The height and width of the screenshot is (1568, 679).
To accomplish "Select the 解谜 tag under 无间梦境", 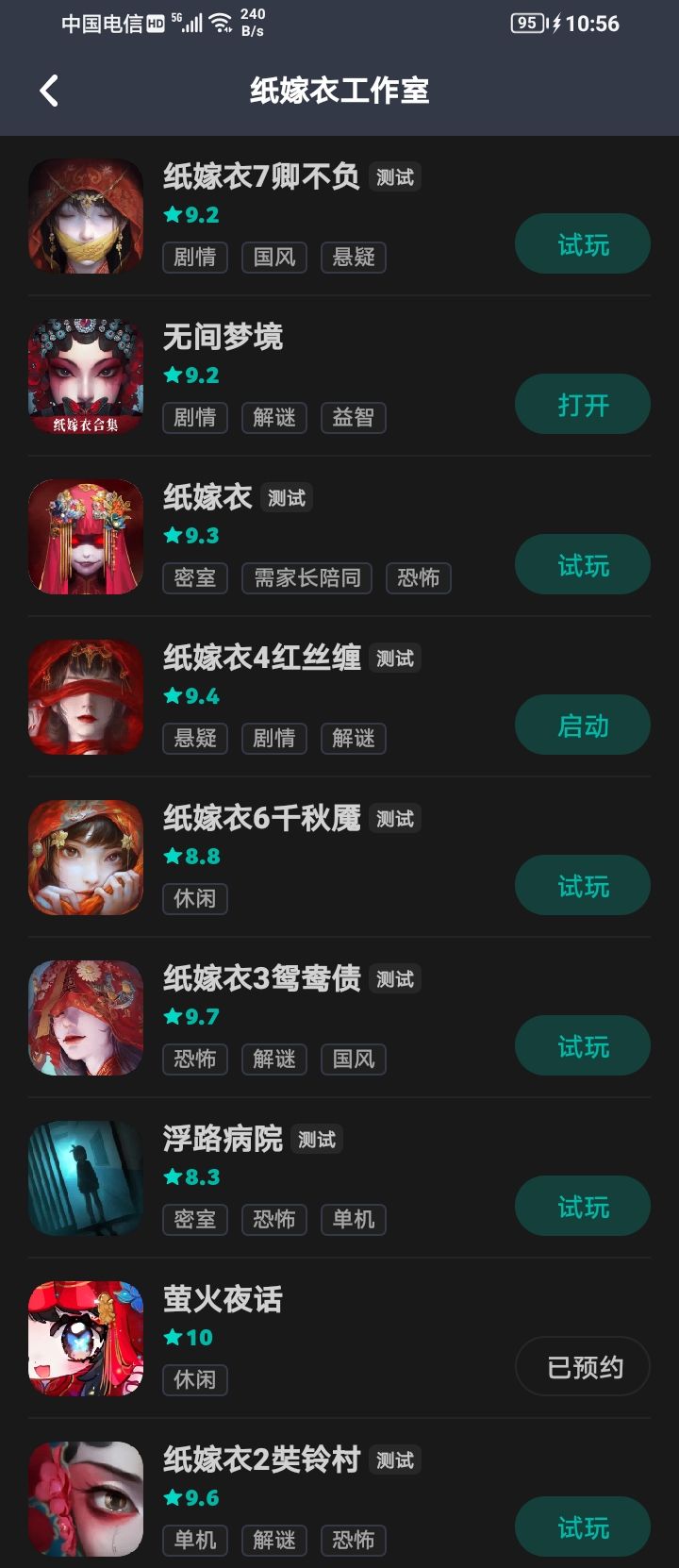I will [273, 418].
